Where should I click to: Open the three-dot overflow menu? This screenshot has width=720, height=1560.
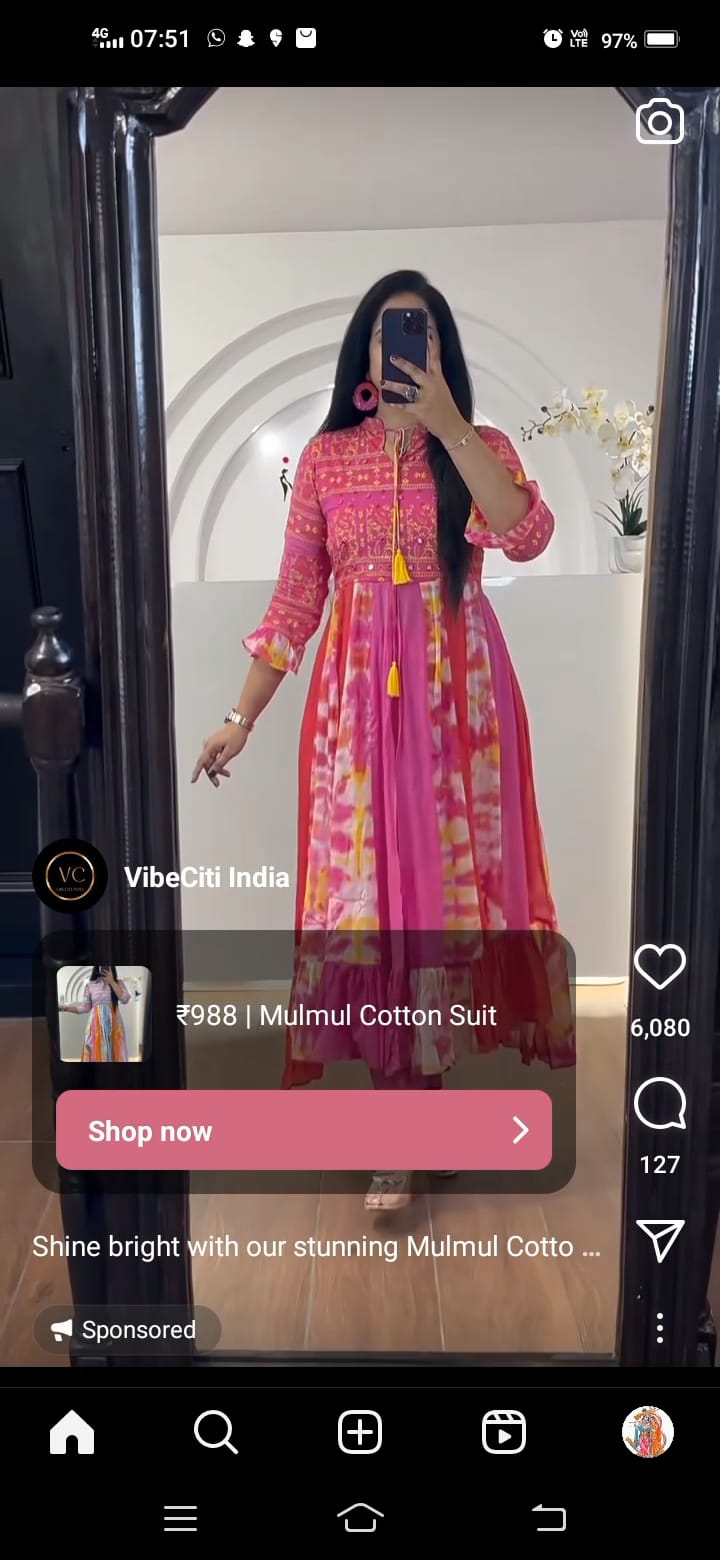point(660,1328)
